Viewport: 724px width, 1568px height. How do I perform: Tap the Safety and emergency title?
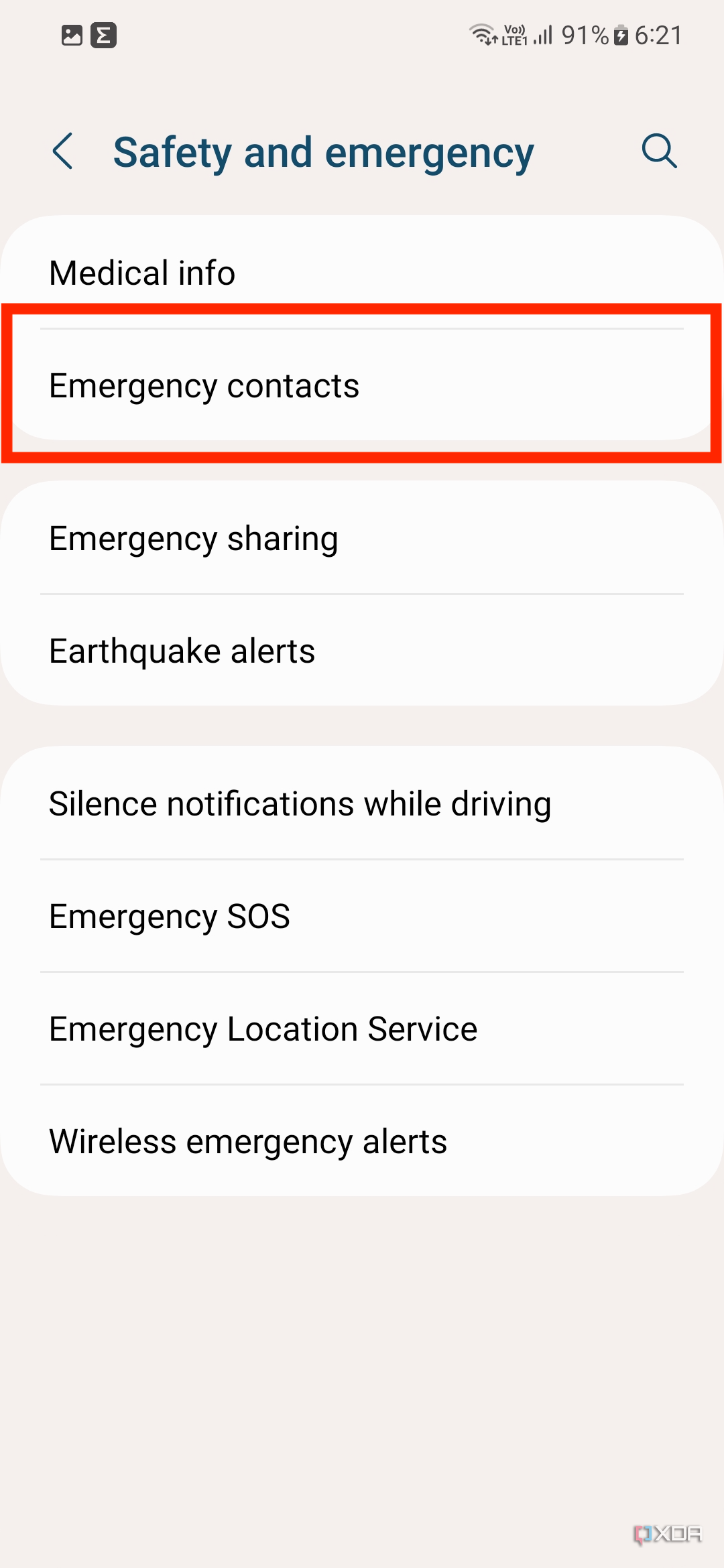coord(324,152)
